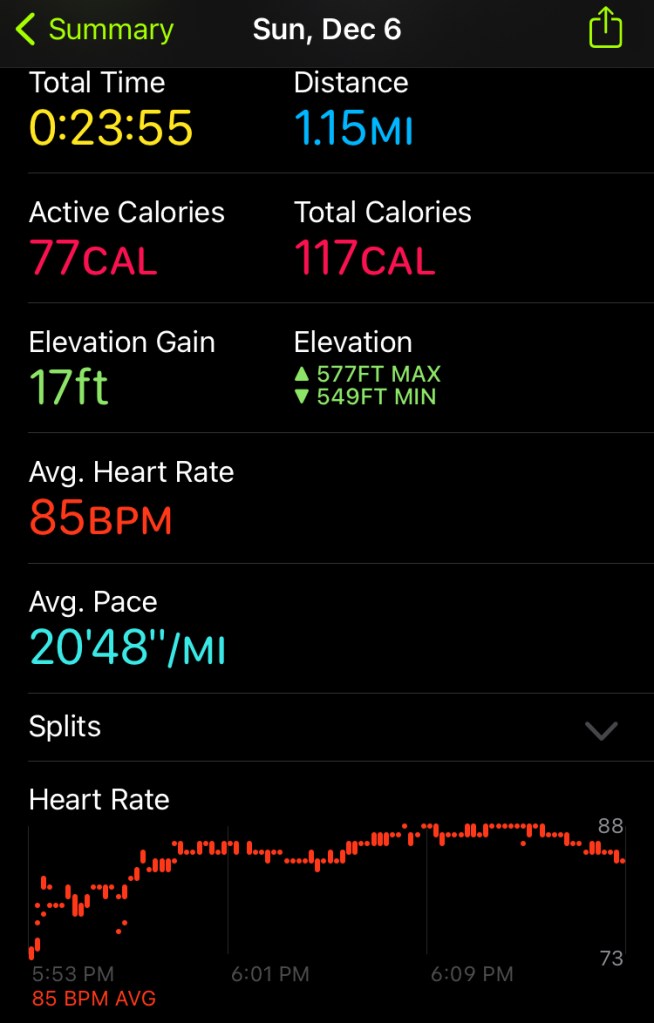Go back to Summary
This screenshot has height=1023, width=654.
[x=94, y=29]
